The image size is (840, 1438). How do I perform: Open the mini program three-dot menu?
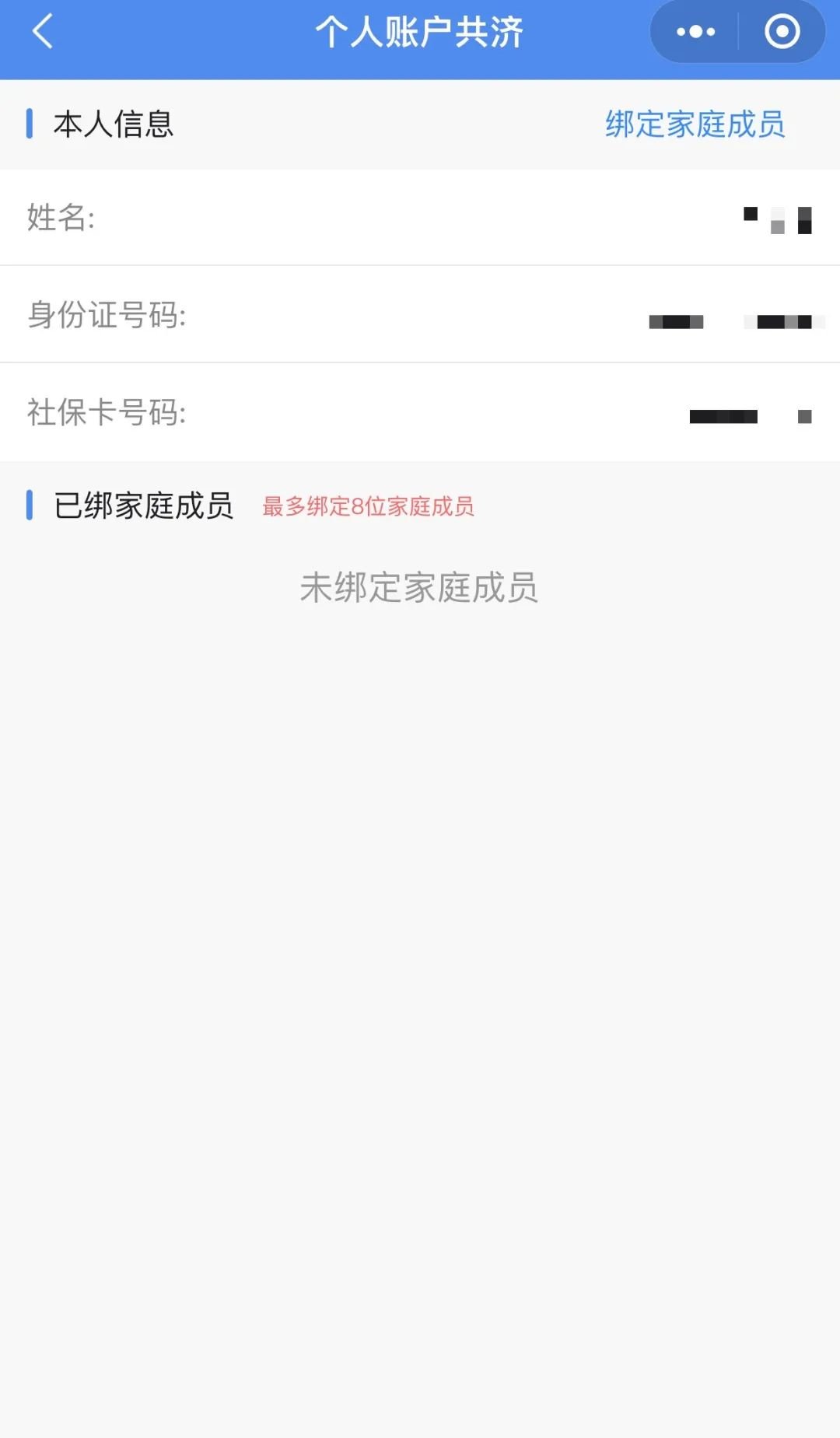pyautogui.click(x=695, y=32)
